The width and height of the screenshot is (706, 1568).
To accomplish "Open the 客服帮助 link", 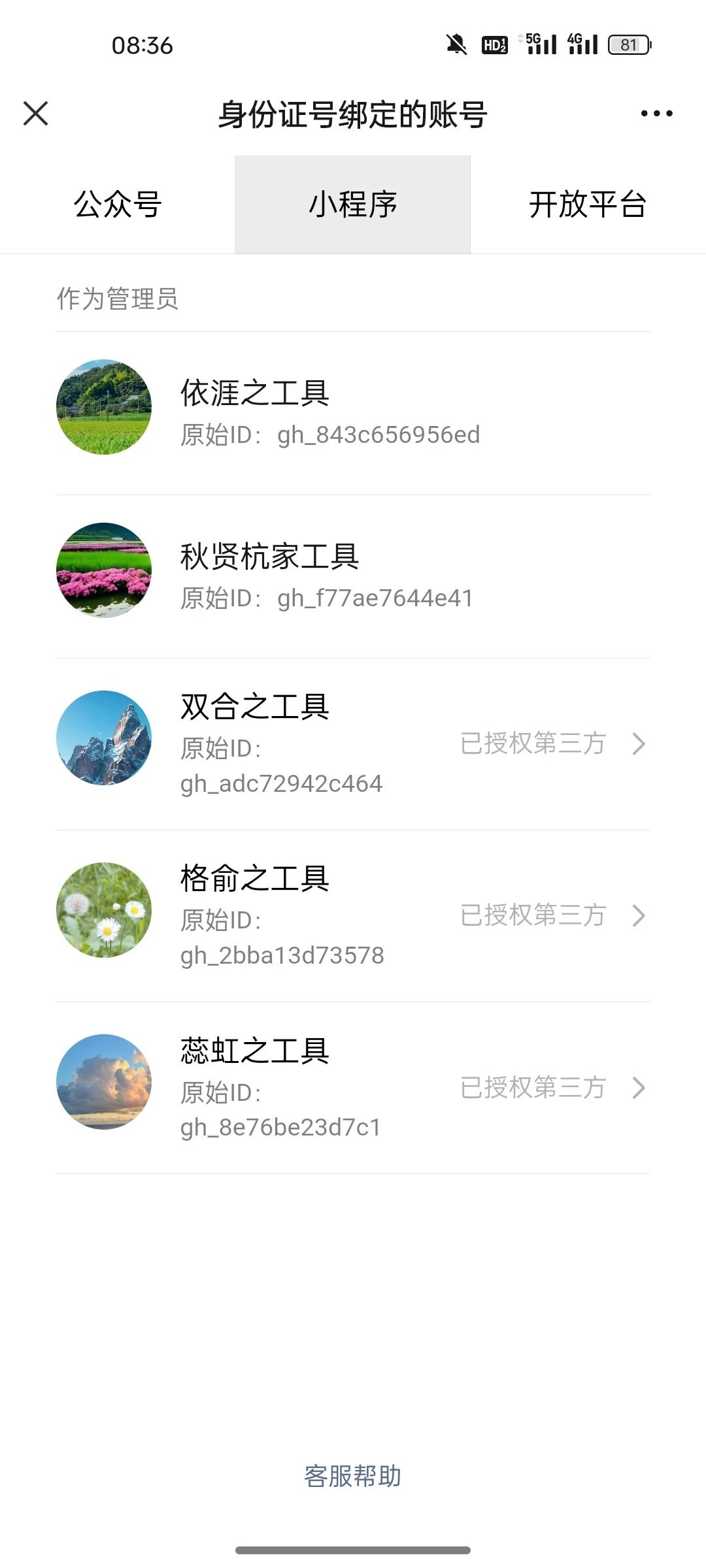I will [x=352, y=1477].
